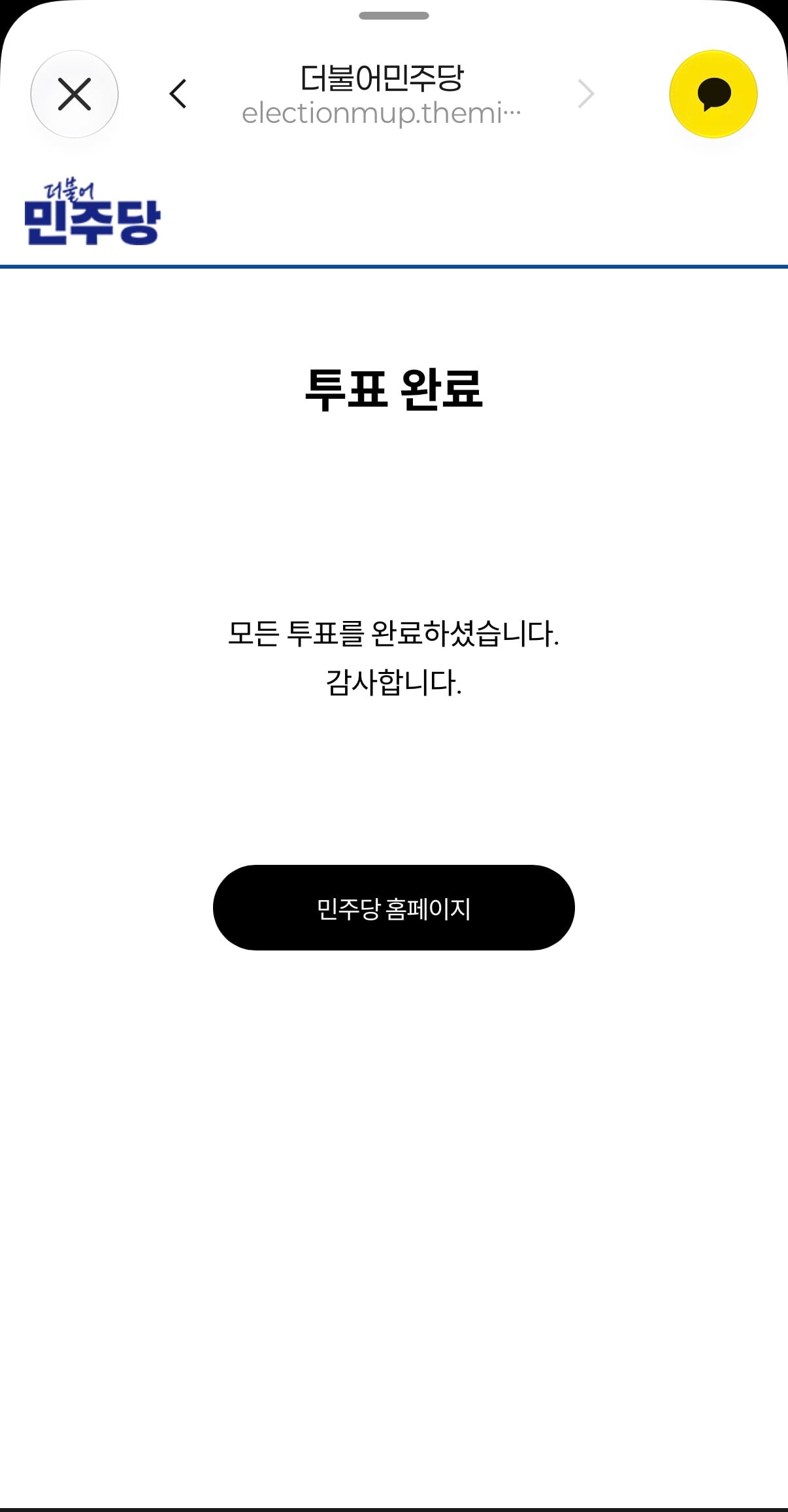Image resolution: width=788 pixels, height=1512 pixels.
Task: Open the 민주당 홈페이지 button
Action: [x=394, y=907]
